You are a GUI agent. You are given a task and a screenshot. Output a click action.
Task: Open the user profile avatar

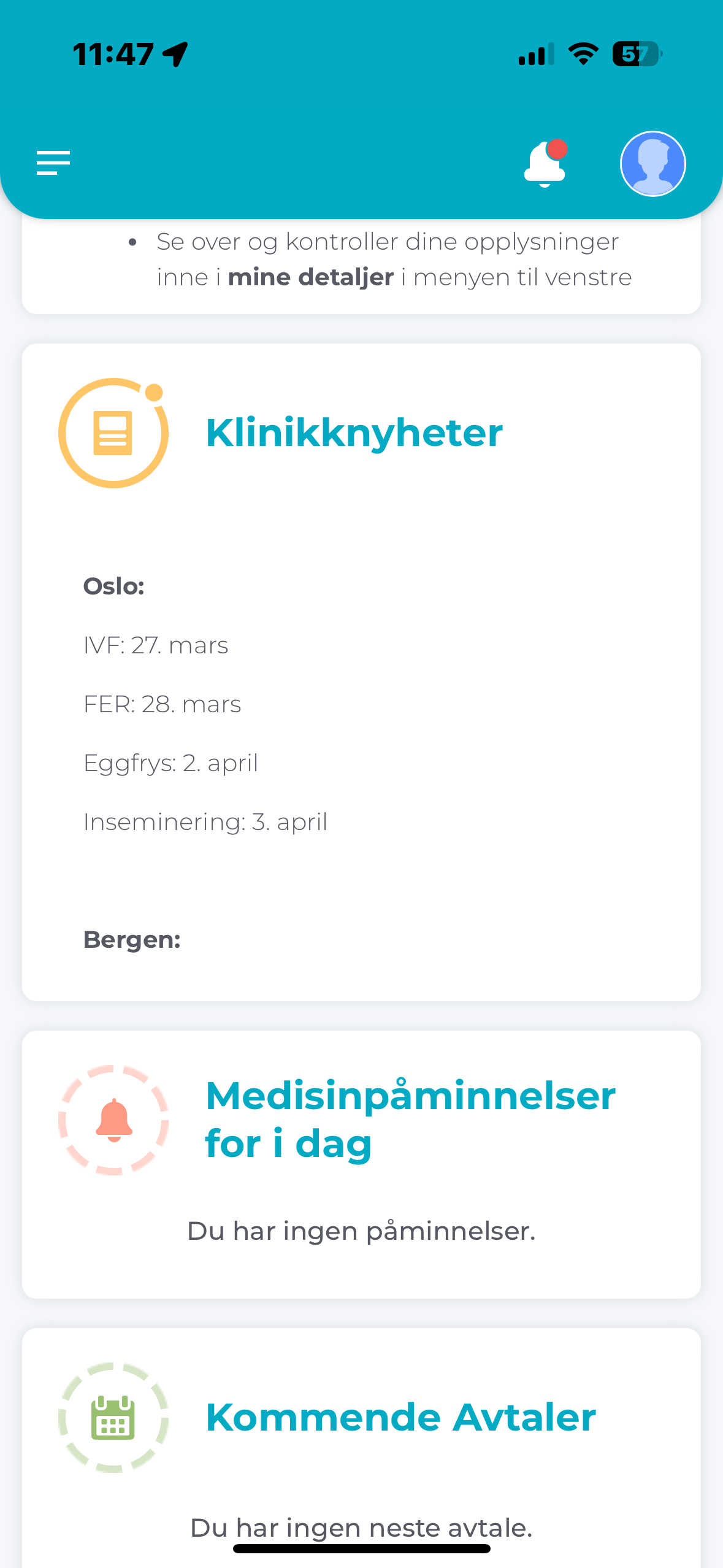pyautogui.click(x=652, y=164)
